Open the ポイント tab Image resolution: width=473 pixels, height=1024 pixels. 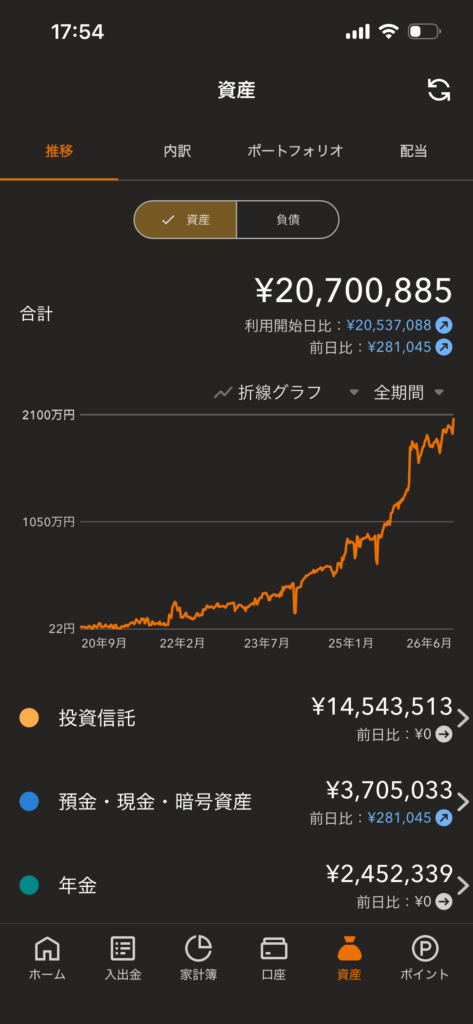[425, 957]
